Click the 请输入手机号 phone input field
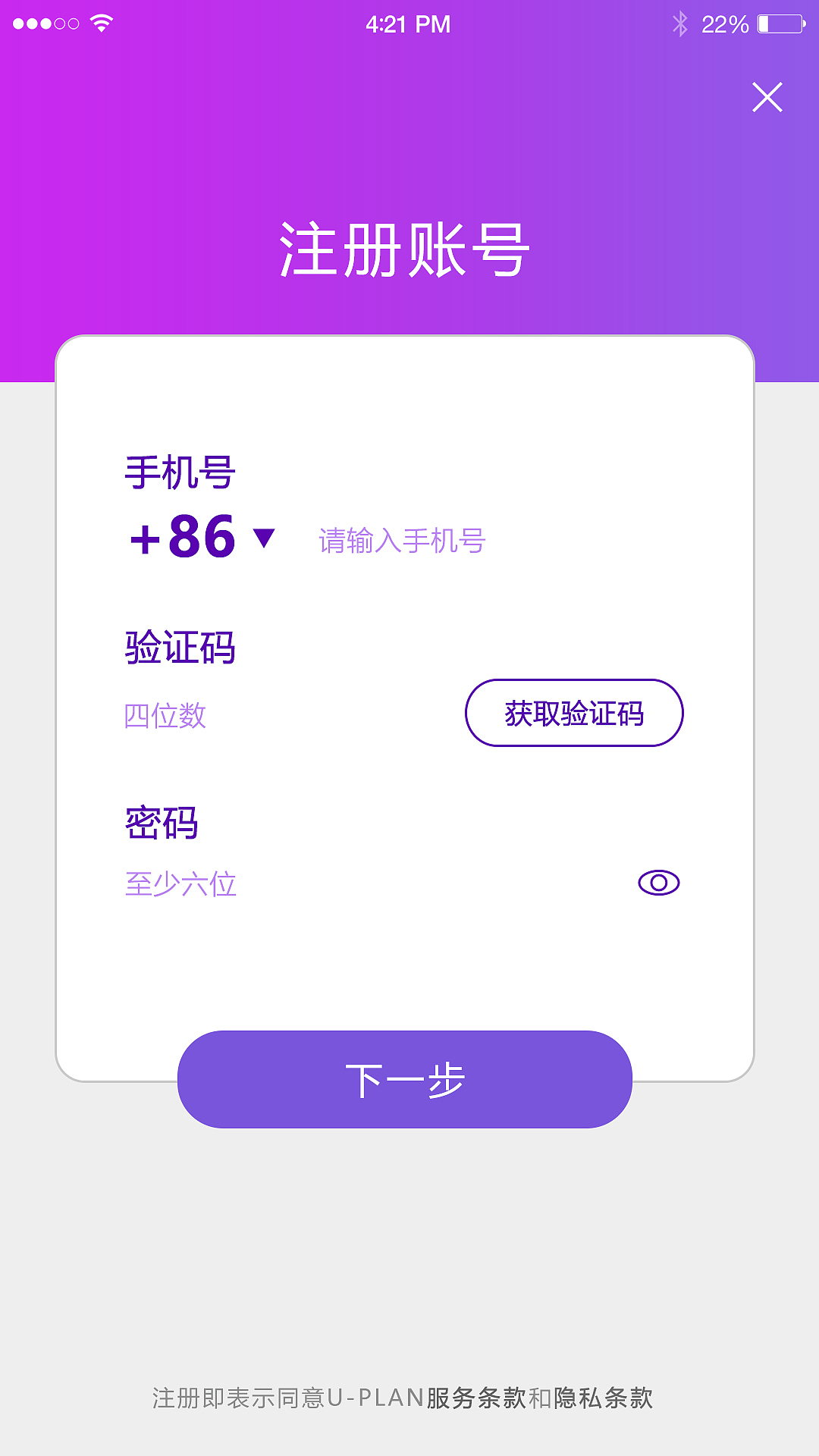The height and width of the screenshot is (1456, 819). (x=402, y=541)
